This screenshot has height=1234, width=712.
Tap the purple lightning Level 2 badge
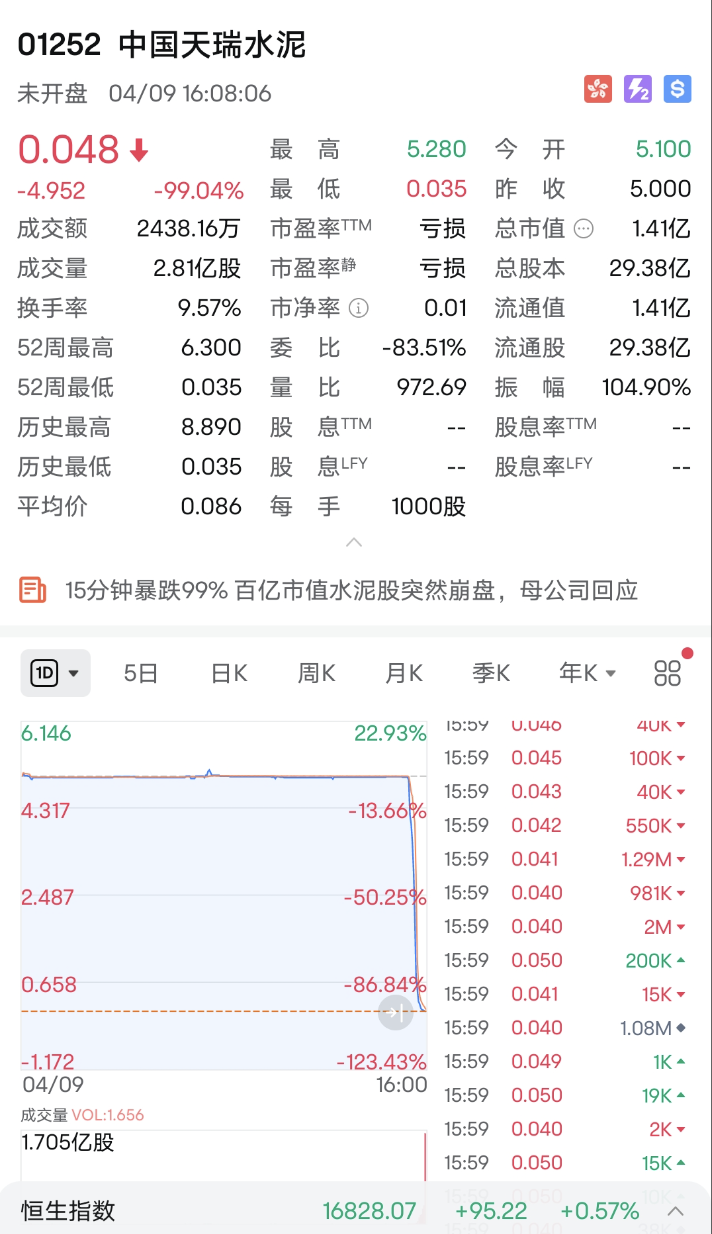click(x=638, y=89)
